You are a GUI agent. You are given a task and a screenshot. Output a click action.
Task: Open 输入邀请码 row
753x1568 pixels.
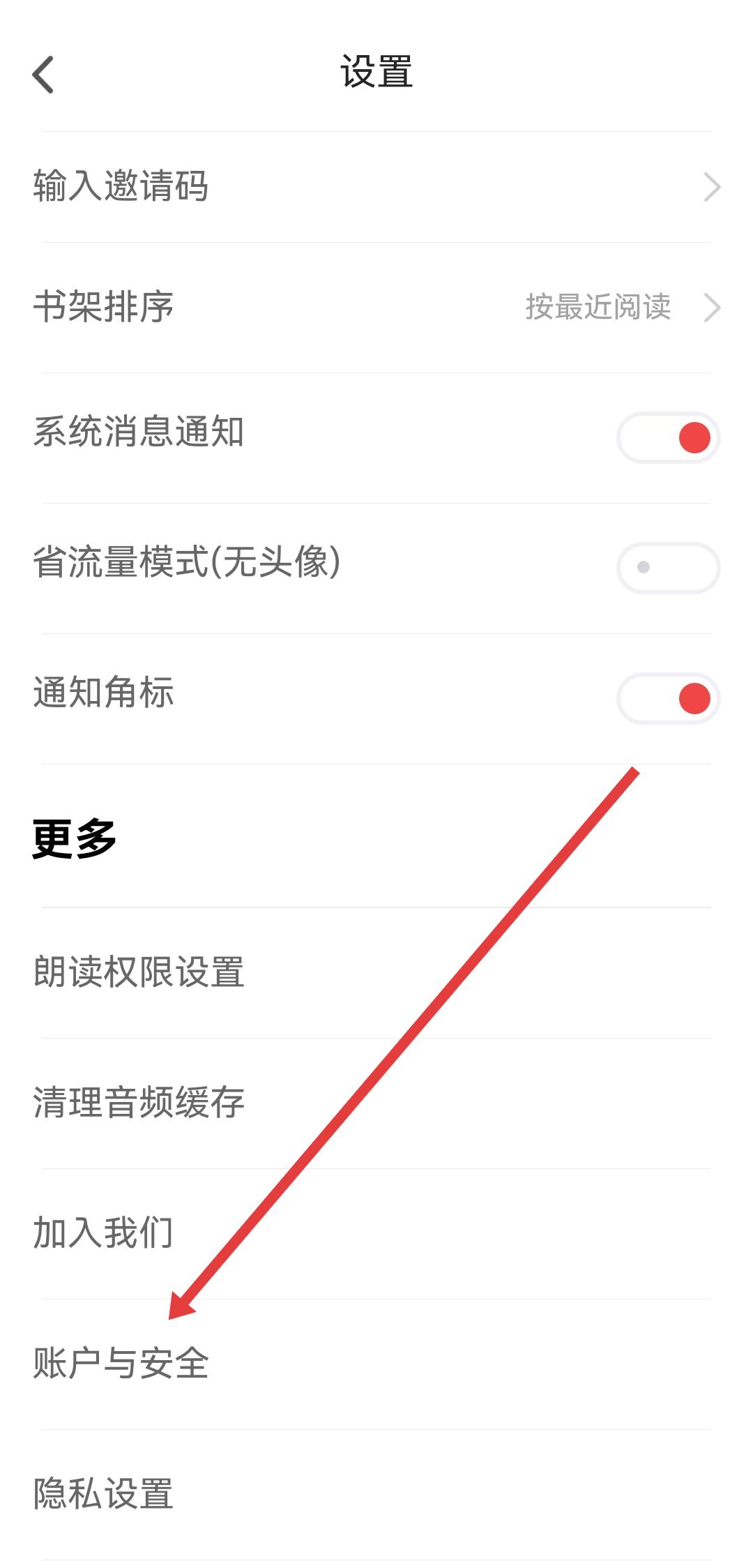click(376, 187)
